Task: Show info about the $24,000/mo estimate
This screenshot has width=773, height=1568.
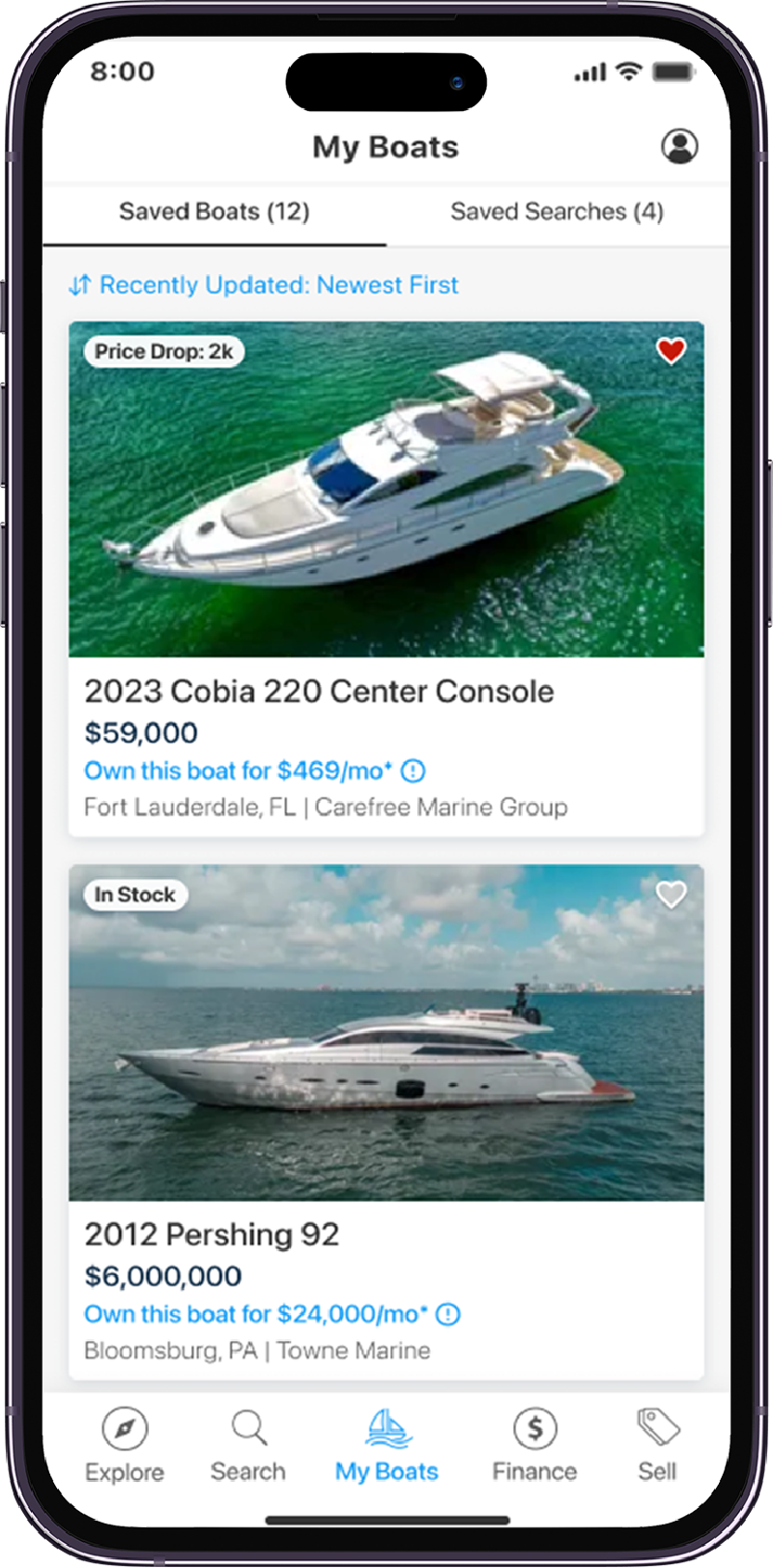Action: (448, 1314)
